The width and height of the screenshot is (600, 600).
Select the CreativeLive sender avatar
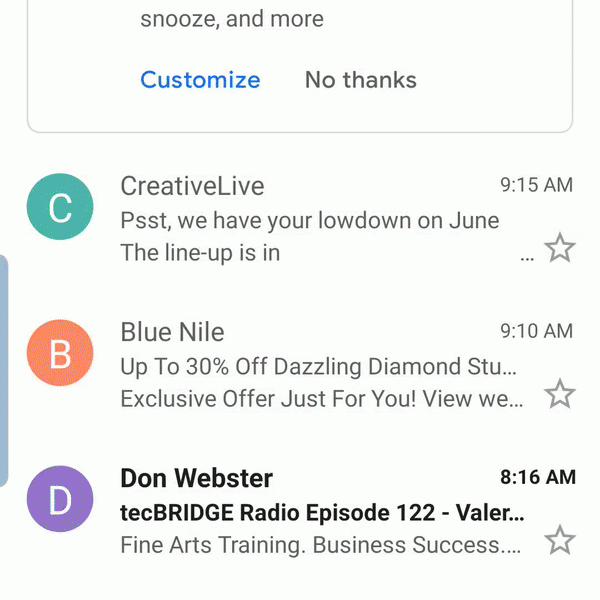tap(60, 207)
